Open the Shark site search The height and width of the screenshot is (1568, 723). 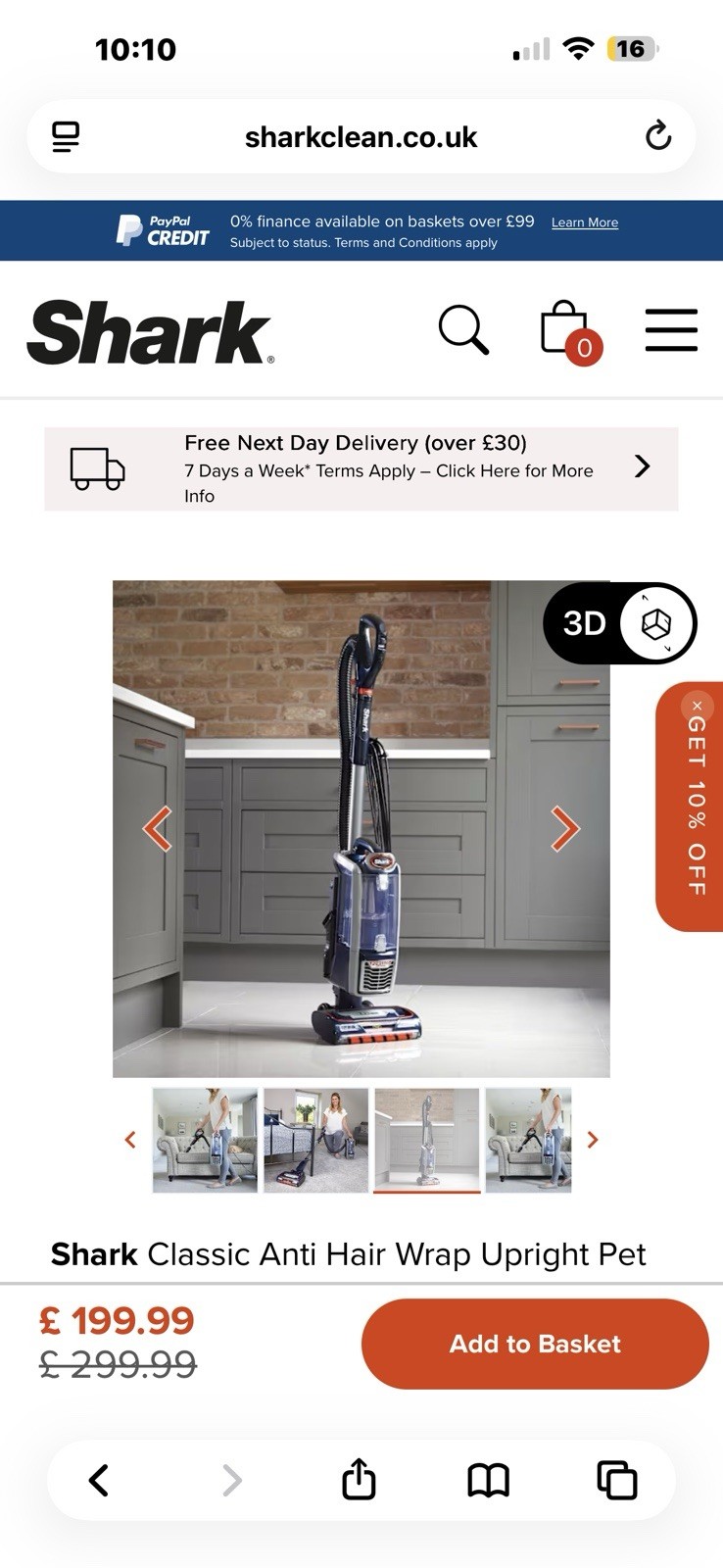[463, 329]
